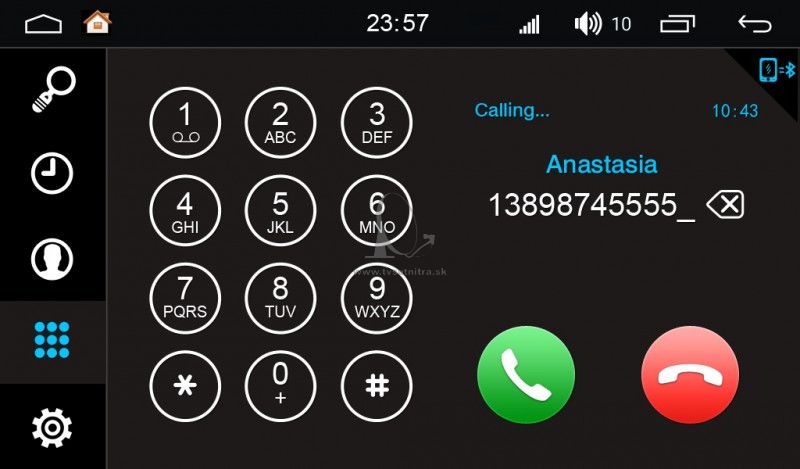Open Bluetooth settings gear
This screenshot has width=800, height=469.
tap(52, 427)
